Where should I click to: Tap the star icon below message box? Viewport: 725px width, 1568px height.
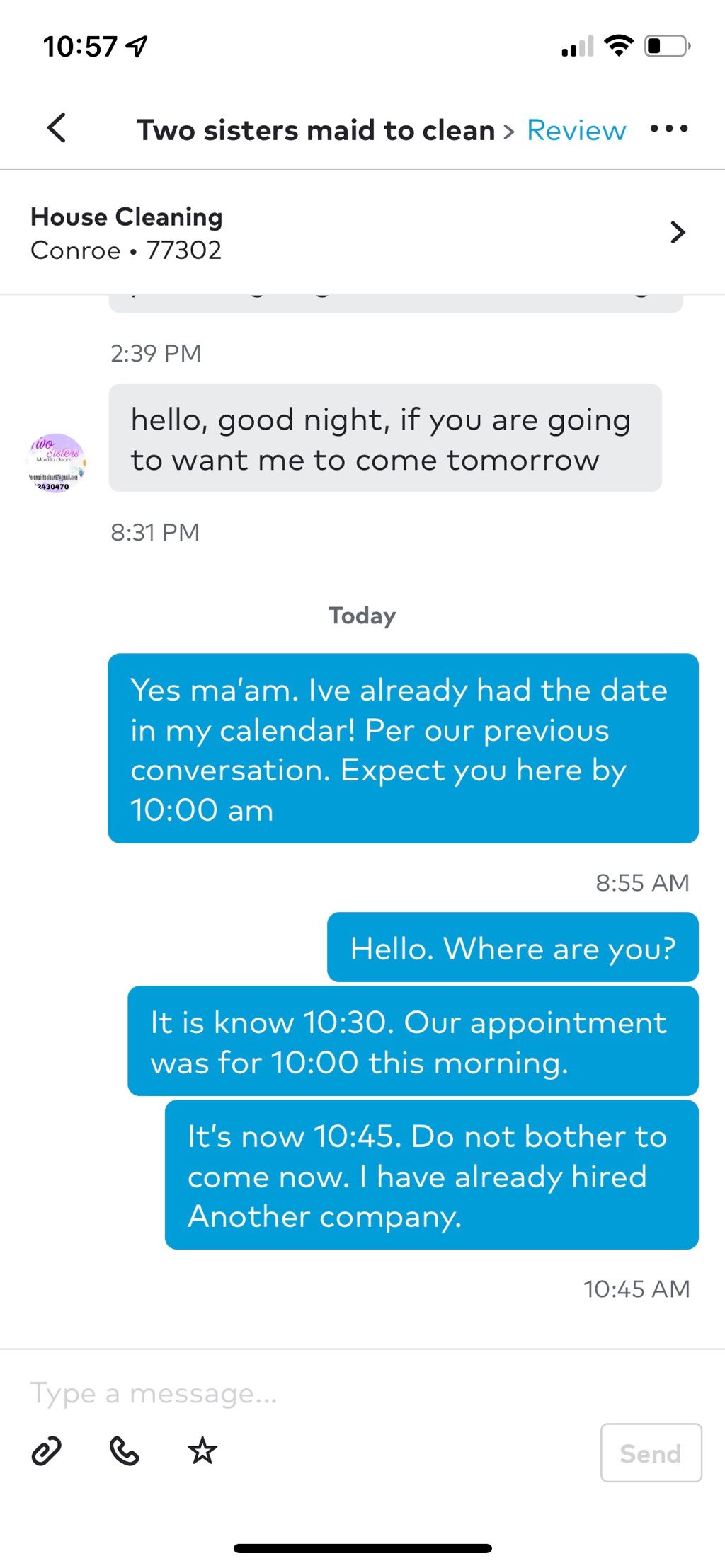click(x=202, y=1451)
